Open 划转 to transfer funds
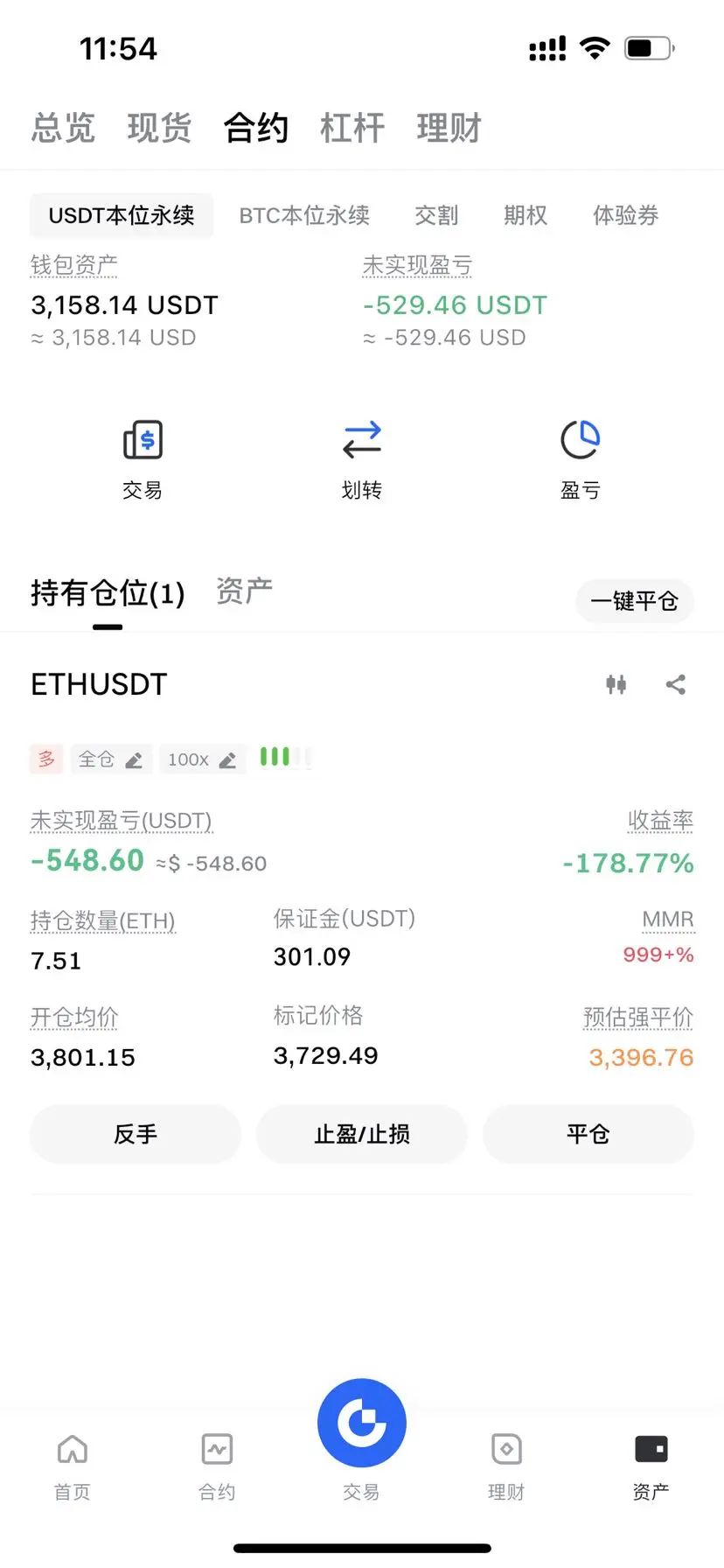Viewport: 724px width, 1568px height. coord(362,458)
